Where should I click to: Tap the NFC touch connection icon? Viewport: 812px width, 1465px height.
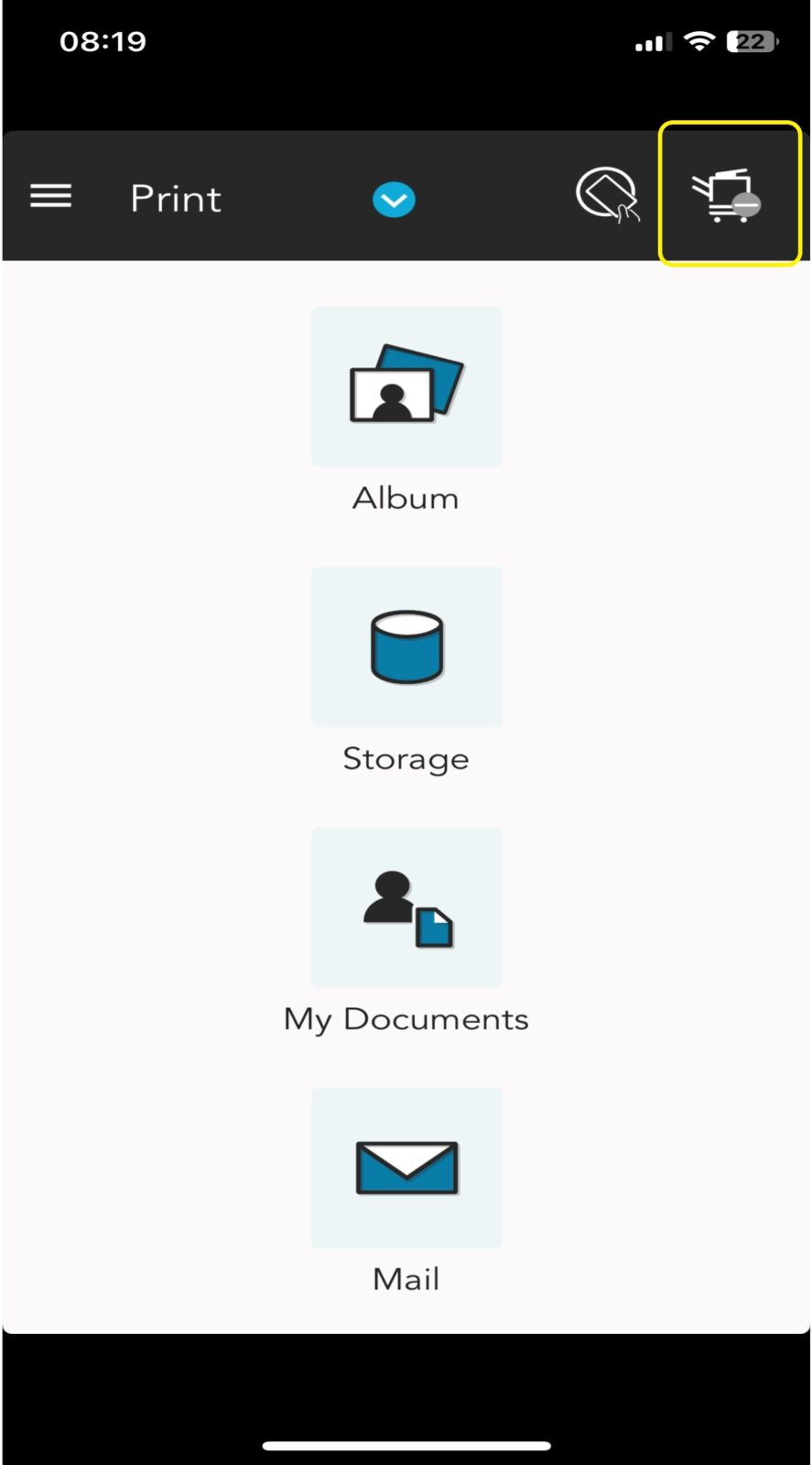point(606,194)
